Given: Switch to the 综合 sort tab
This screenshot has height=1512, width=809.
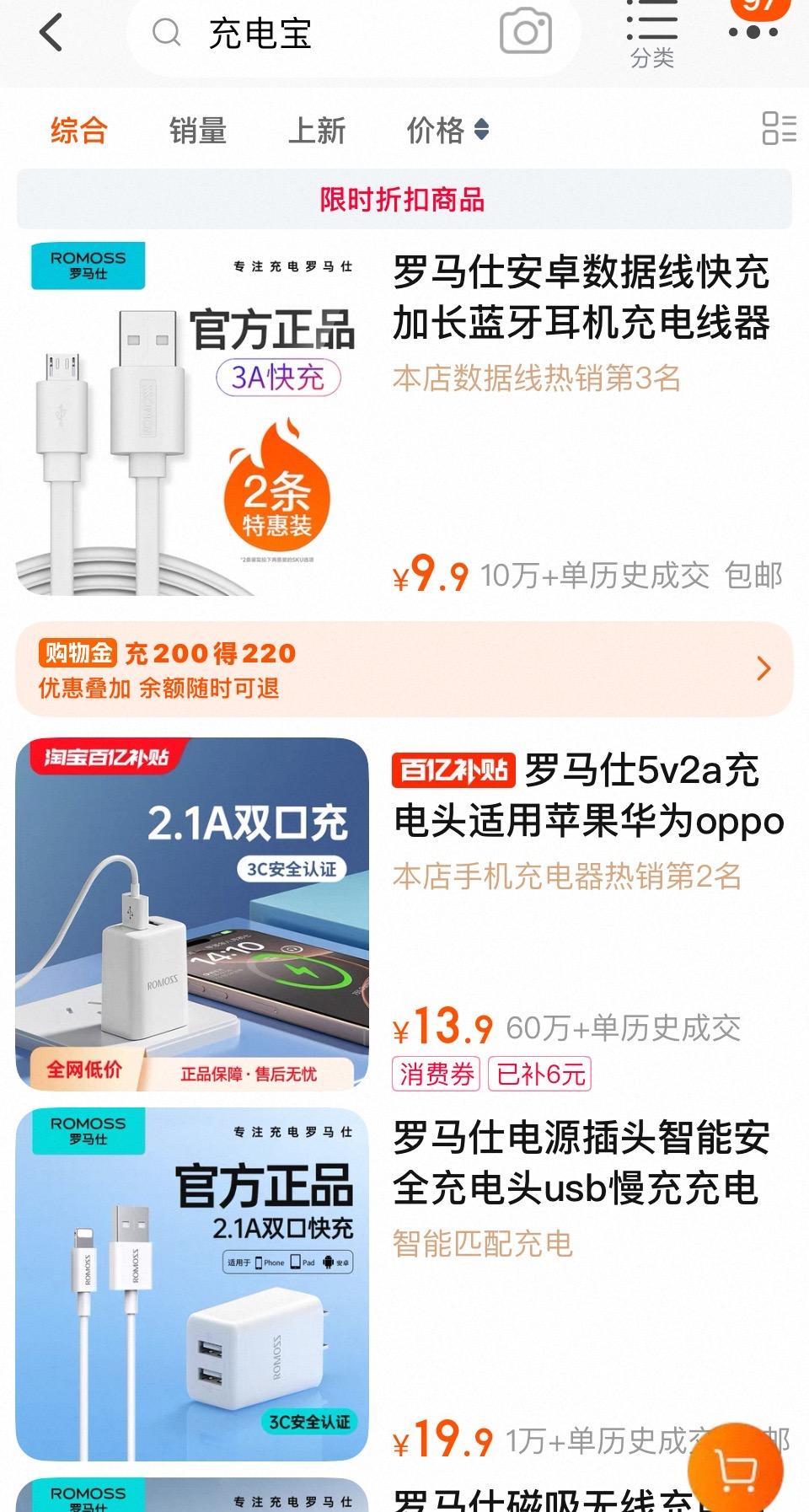Looking at the screenshot, I should click(x=79, y=131).
